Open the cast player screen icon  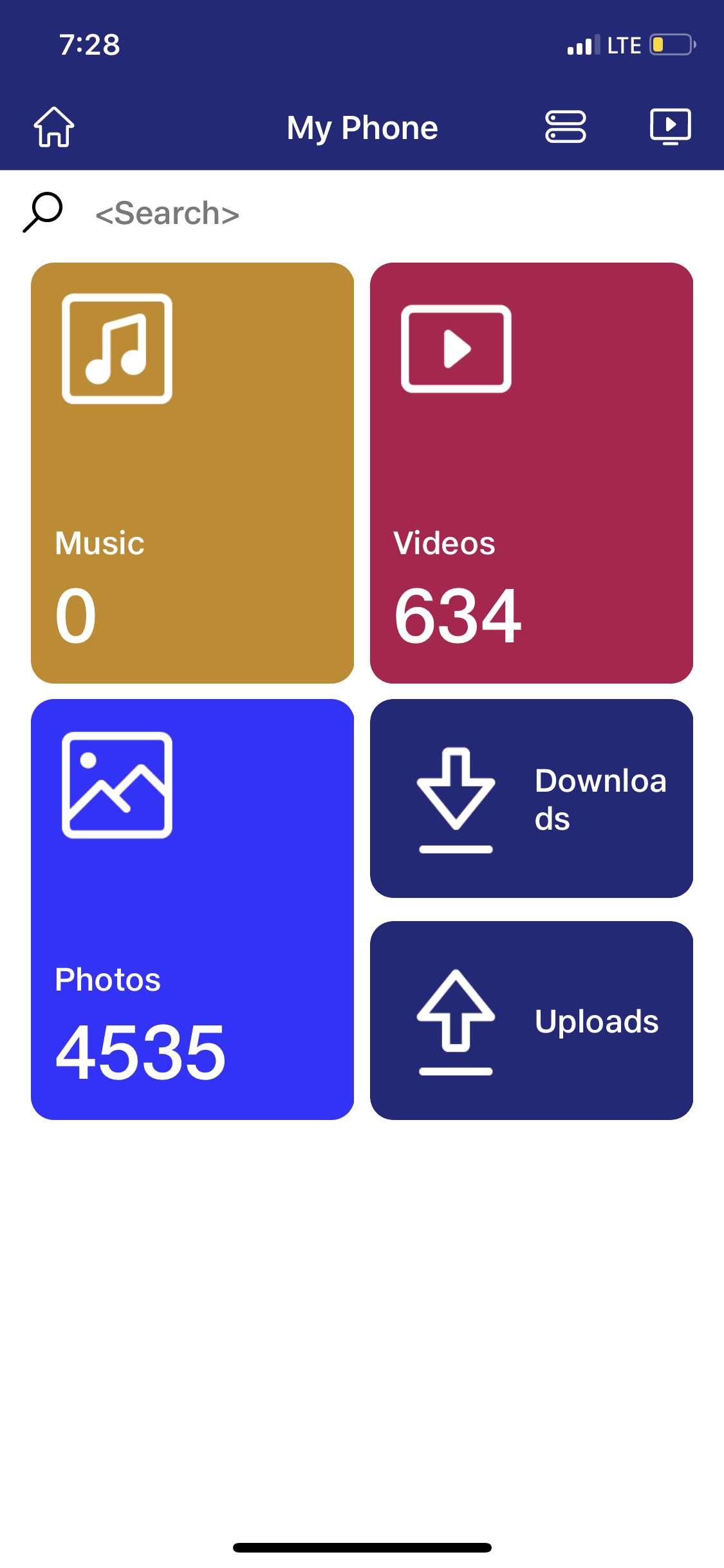click(x=670, y=127)
